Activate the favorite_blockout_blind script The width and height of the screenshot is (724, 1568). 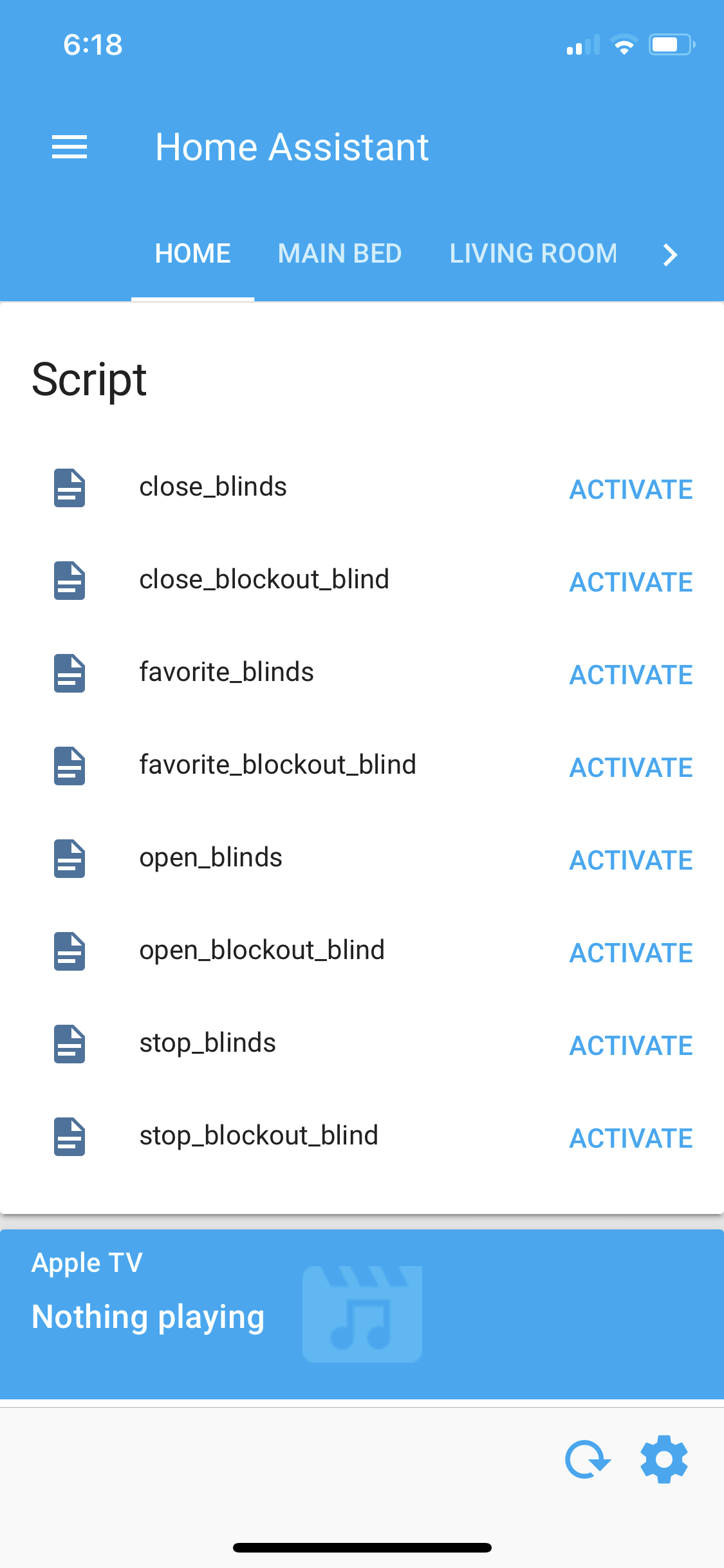[631, 768]
